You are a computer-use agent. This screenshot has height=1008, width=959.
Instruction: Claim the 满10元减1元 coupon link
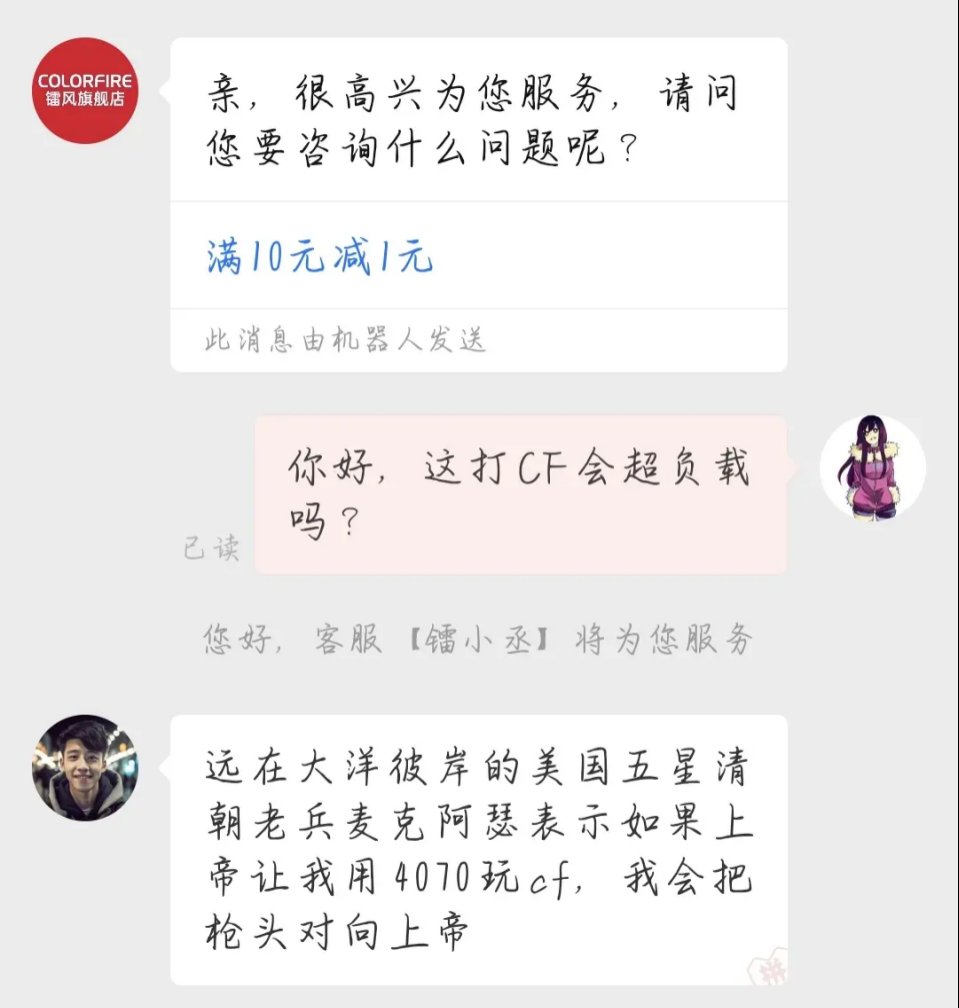coord(320,258)
